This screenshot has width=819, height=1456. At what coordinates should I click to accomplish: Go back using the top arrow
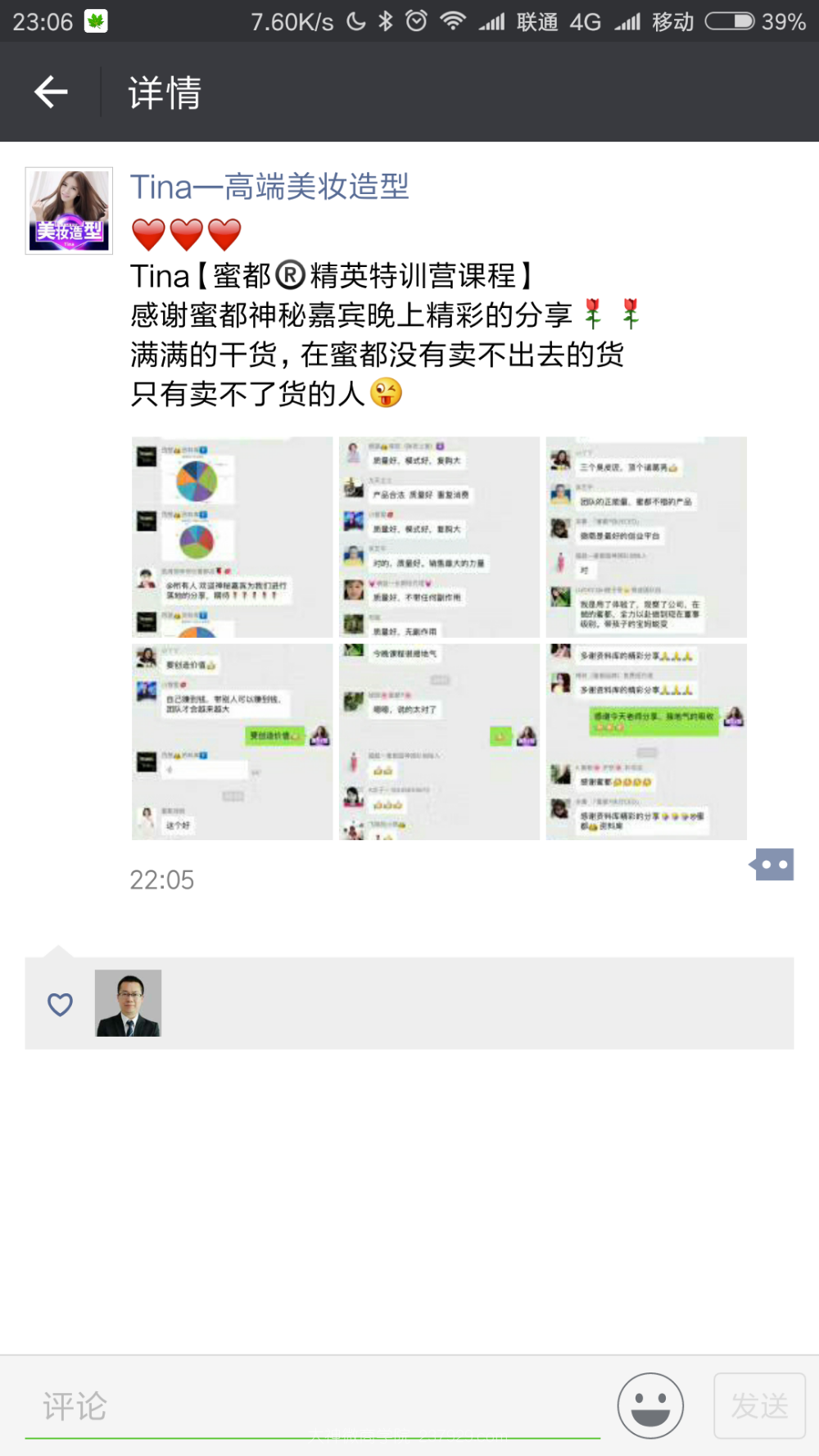coord(51,92)
